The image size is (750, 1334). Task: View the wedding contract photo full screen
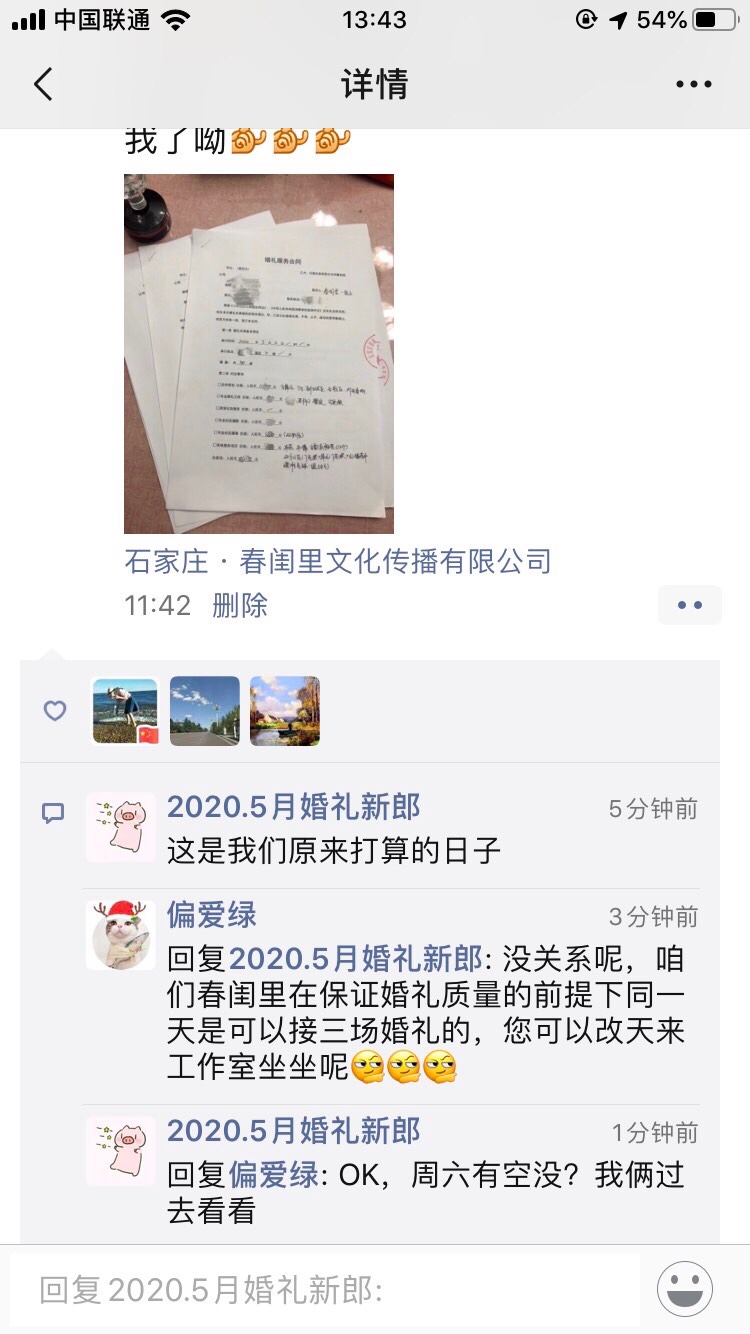point(259,354)
